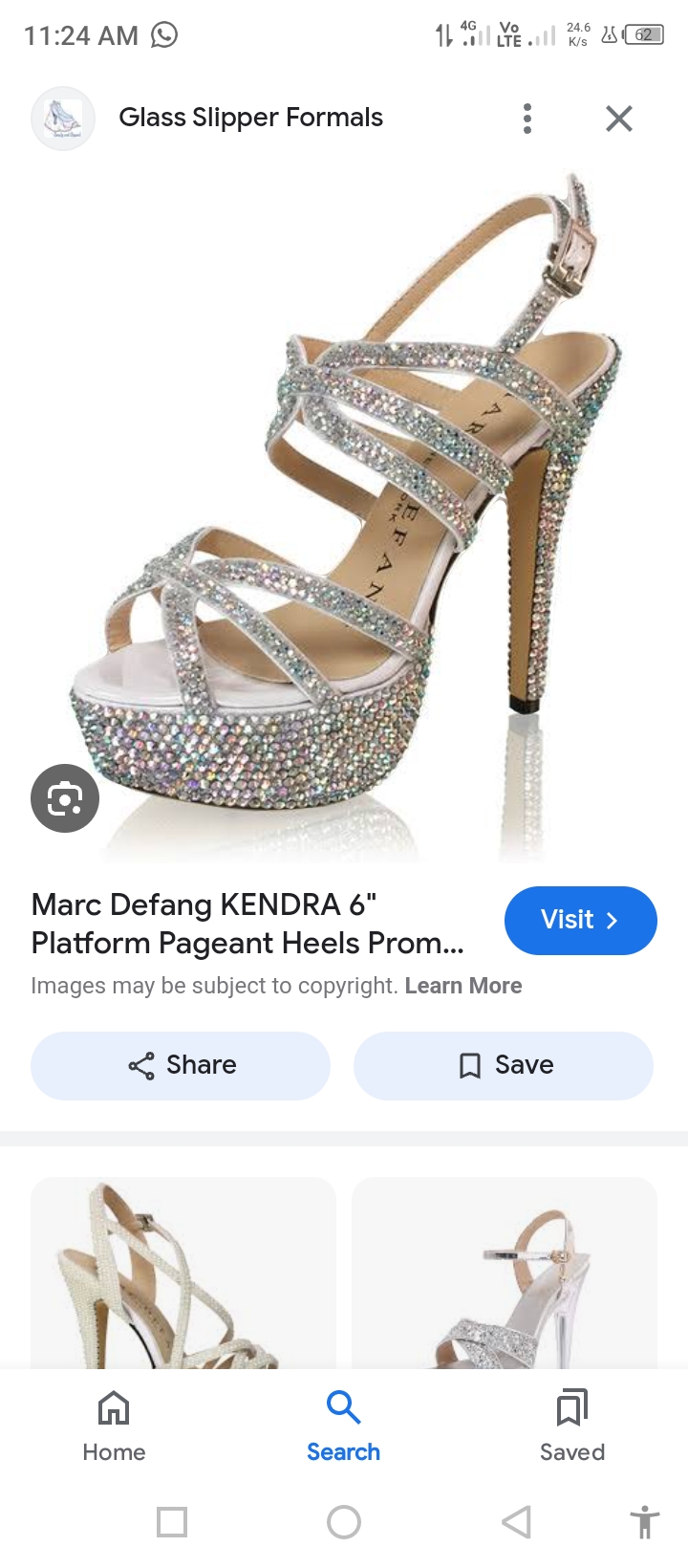
Task: Close the image viewer
Action: 619,119
